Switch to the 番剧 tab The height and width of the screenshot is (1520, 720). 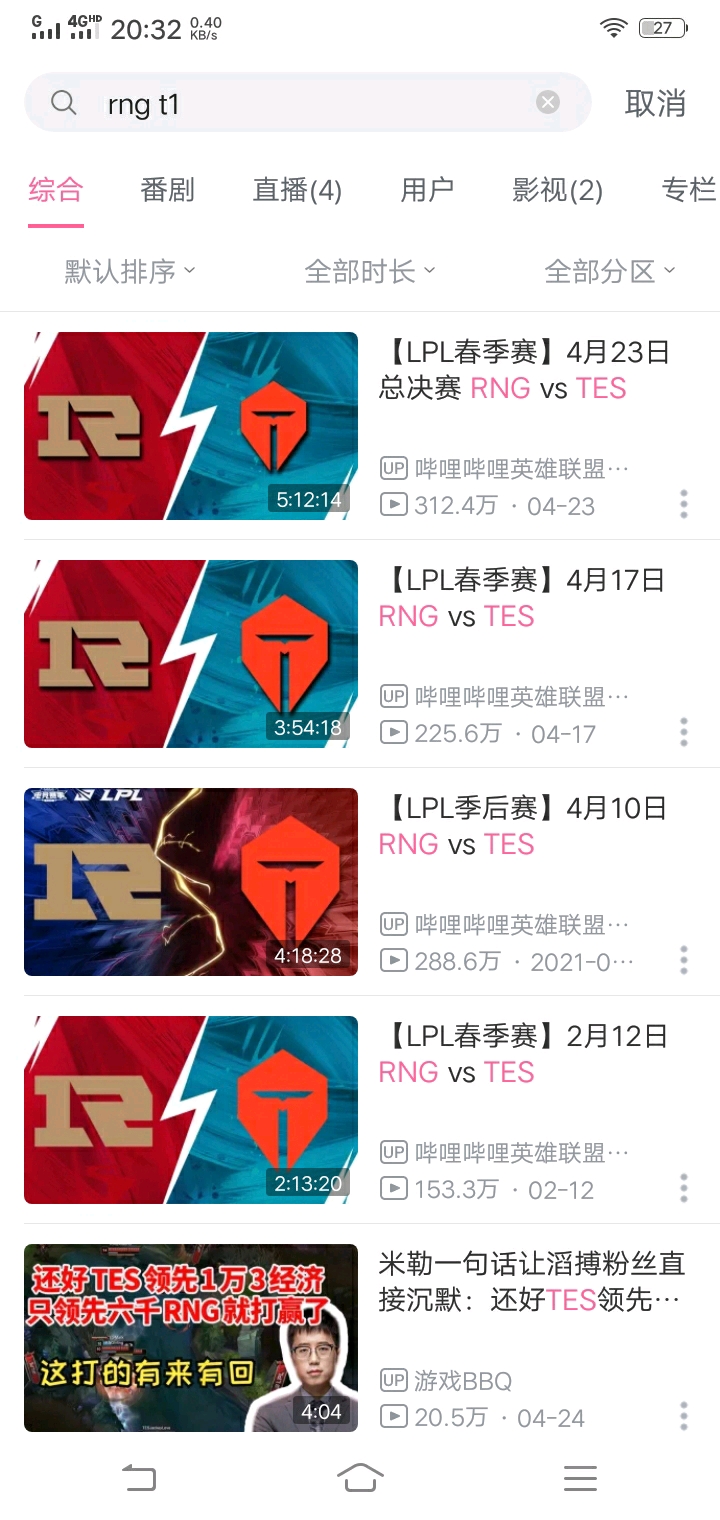tap(167, 190)
